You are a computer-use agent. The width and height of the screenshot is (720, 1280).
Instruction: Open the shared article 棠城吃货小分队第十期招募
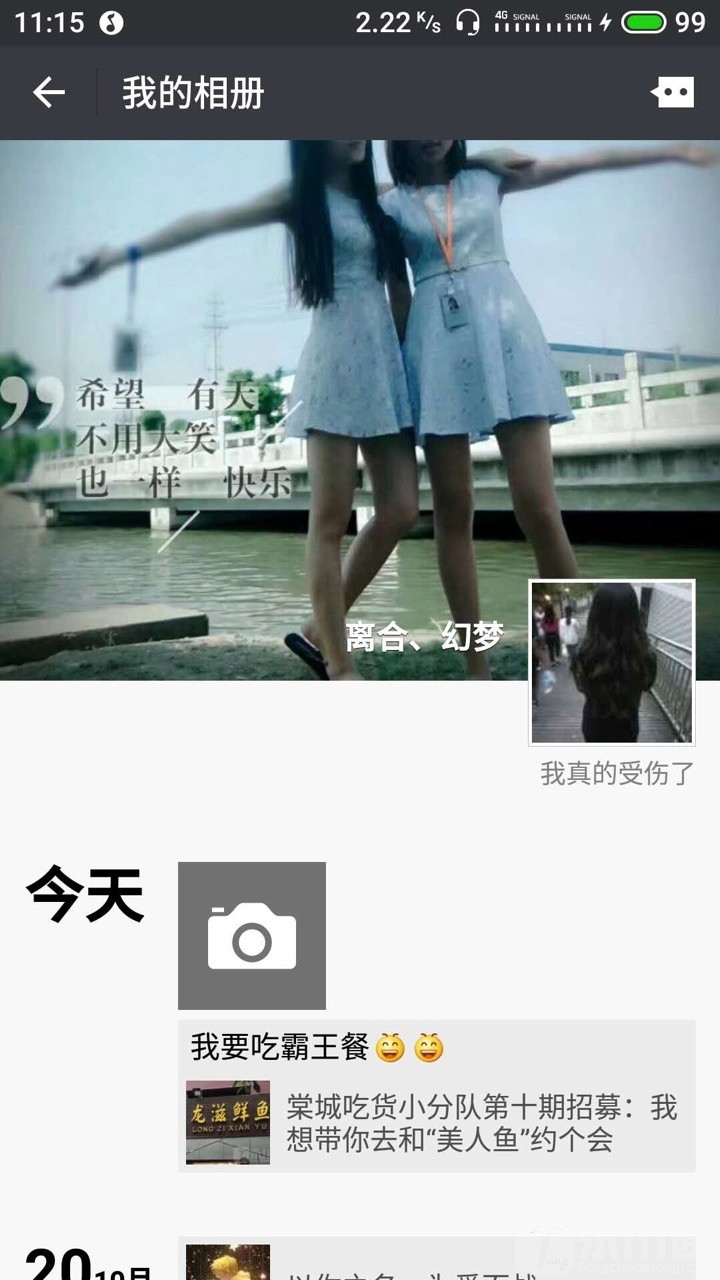tap(436, 1122)
